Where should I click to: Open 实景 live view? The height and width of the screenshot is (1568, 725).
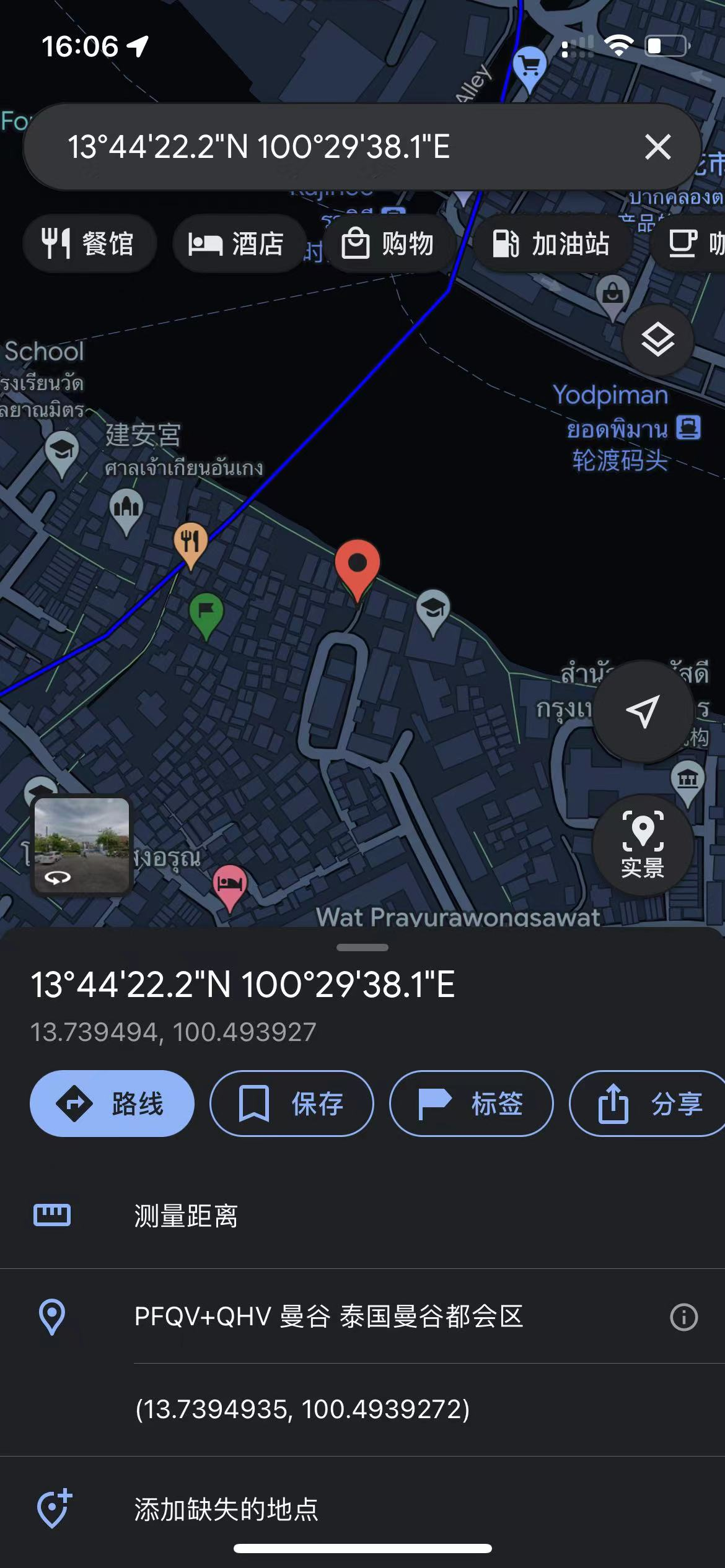[x=643, y=844]
